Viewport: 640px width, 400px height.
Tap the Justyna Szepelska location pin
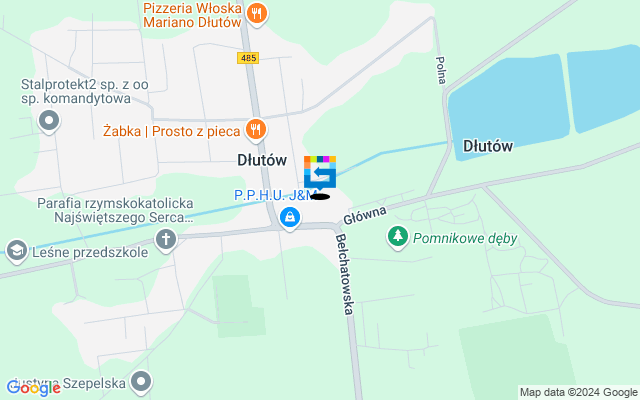click(x=142, y=380)
